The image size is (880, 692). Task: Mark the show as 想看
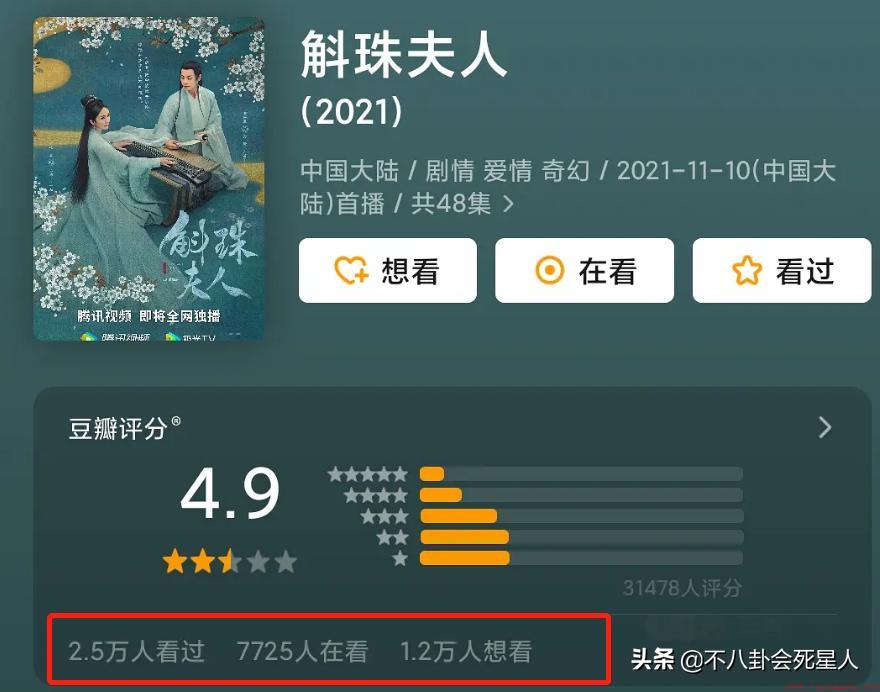coord(387,270)
